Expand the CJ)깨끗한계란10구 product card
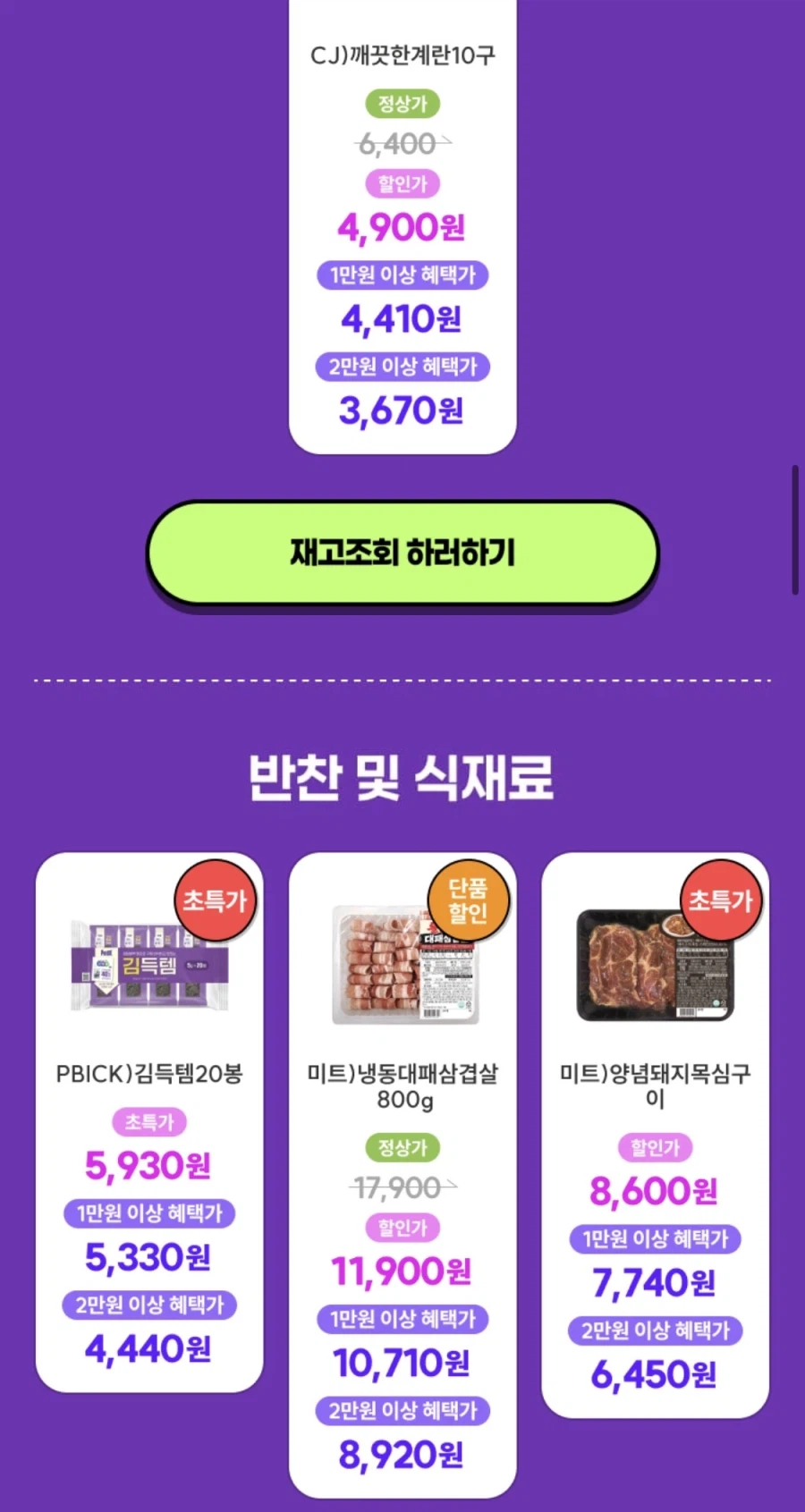 click(402, 224)
